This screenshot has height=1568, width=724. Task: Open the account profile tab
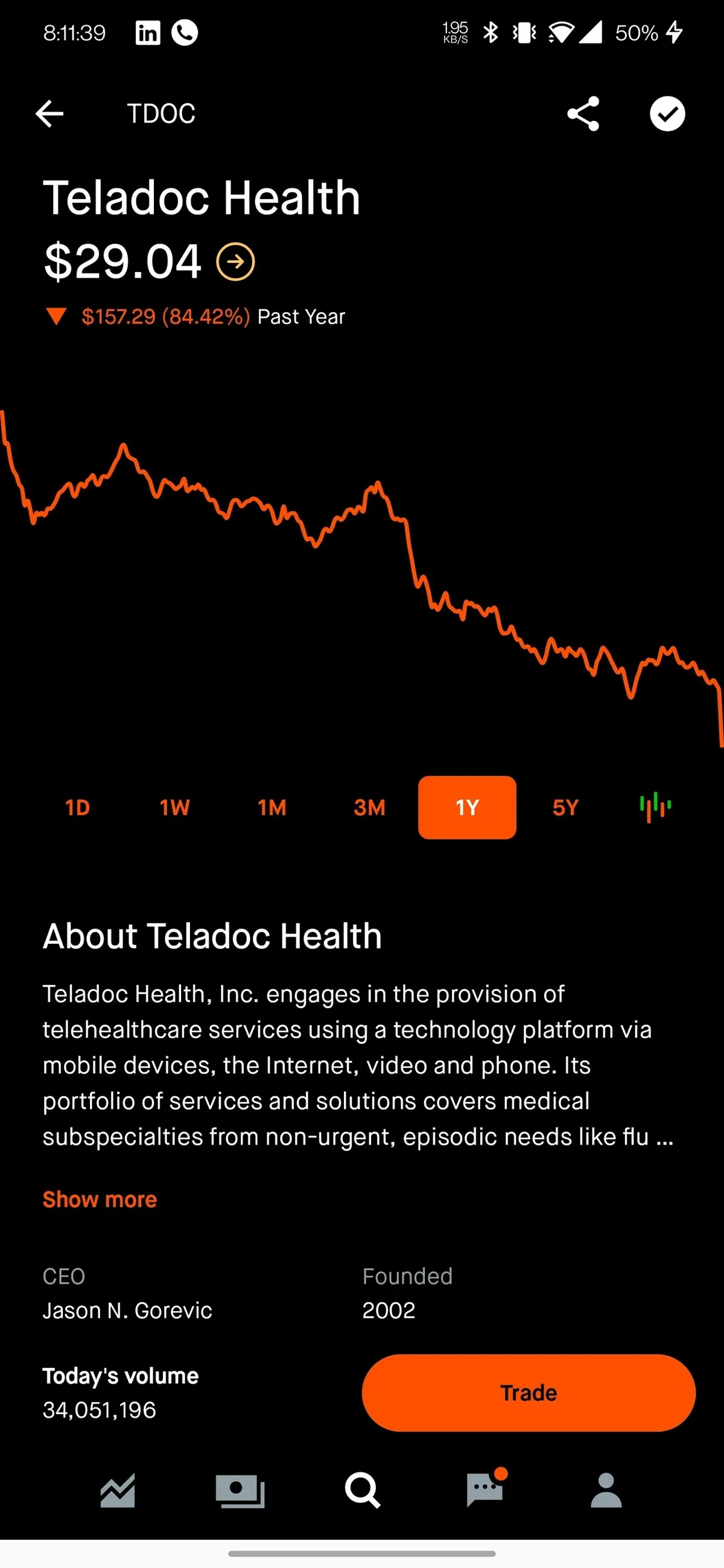coord(606,1490)
